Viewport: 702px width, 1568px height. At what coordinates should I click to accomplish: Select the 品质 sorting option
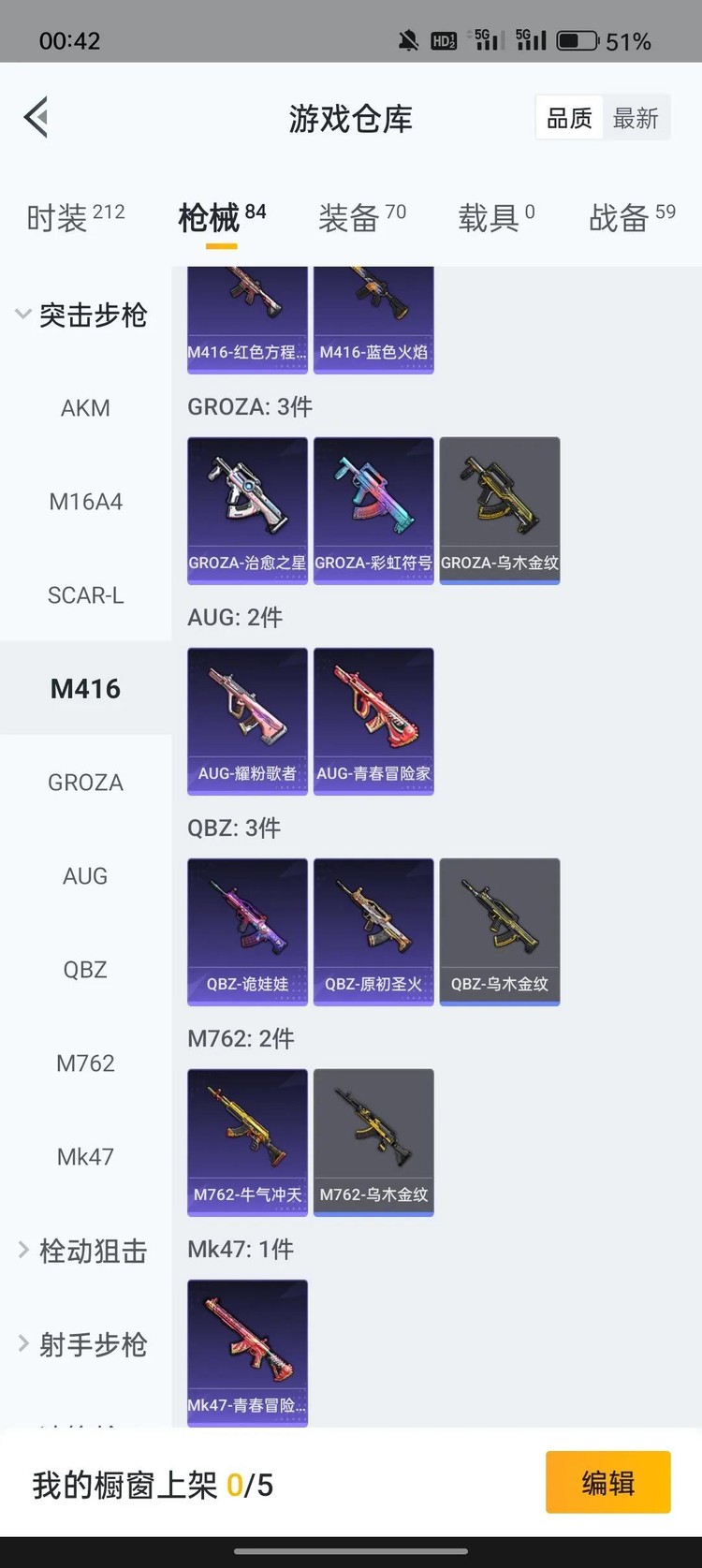click(569, 119)
